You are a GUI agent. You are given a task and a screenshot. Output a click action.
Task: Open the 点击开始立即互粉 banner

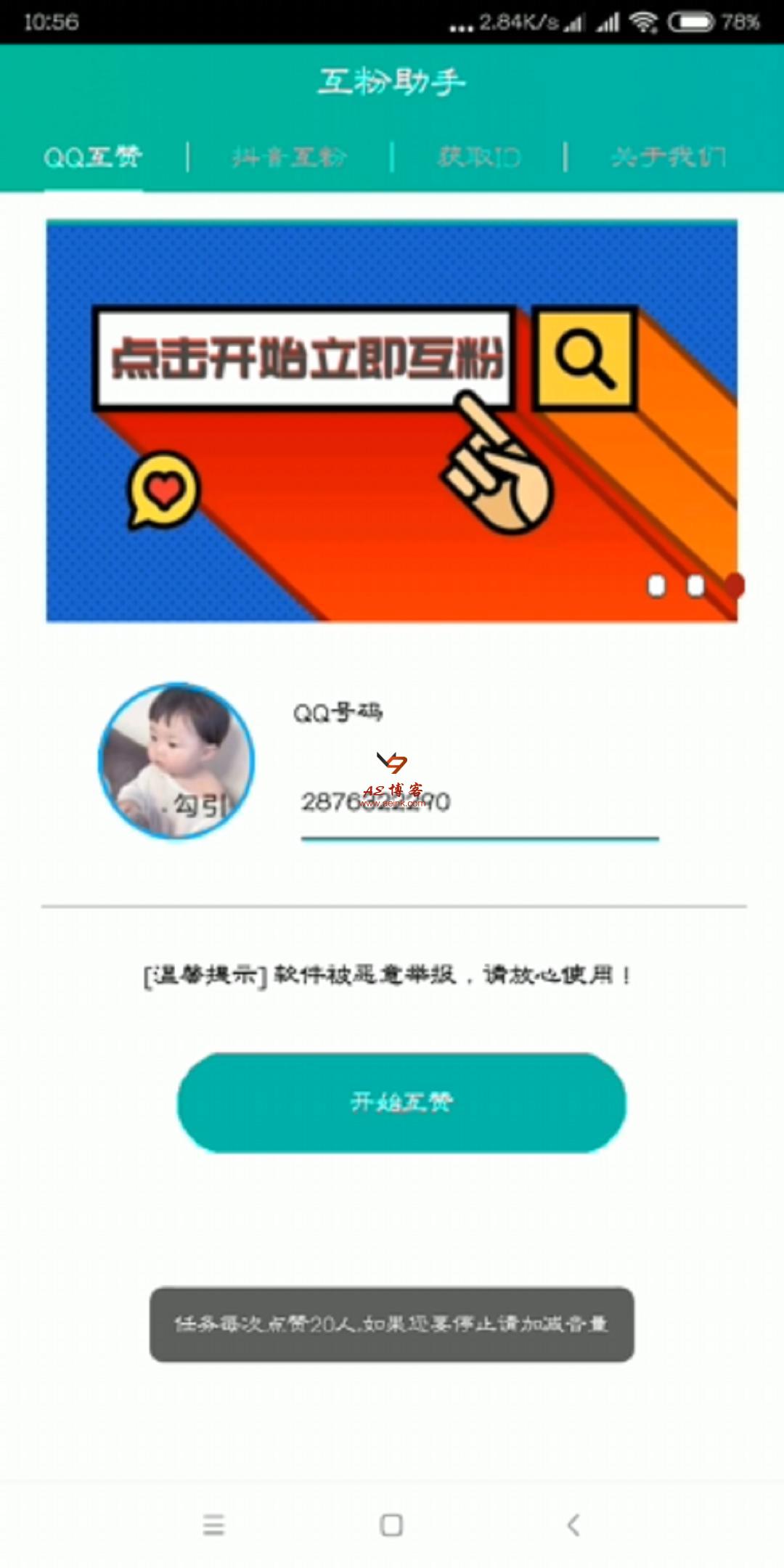[392, 421]
